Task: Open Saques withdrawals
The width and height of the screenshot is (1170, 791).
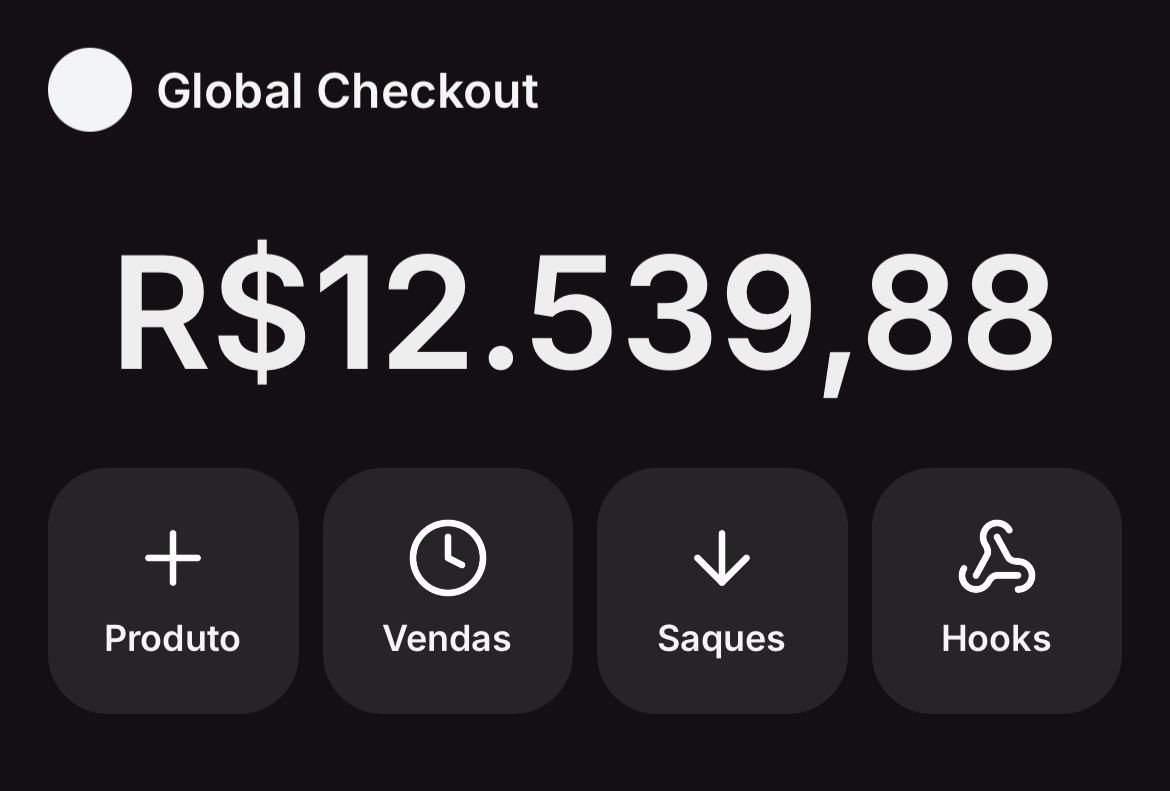Action: tap(721, 590)
